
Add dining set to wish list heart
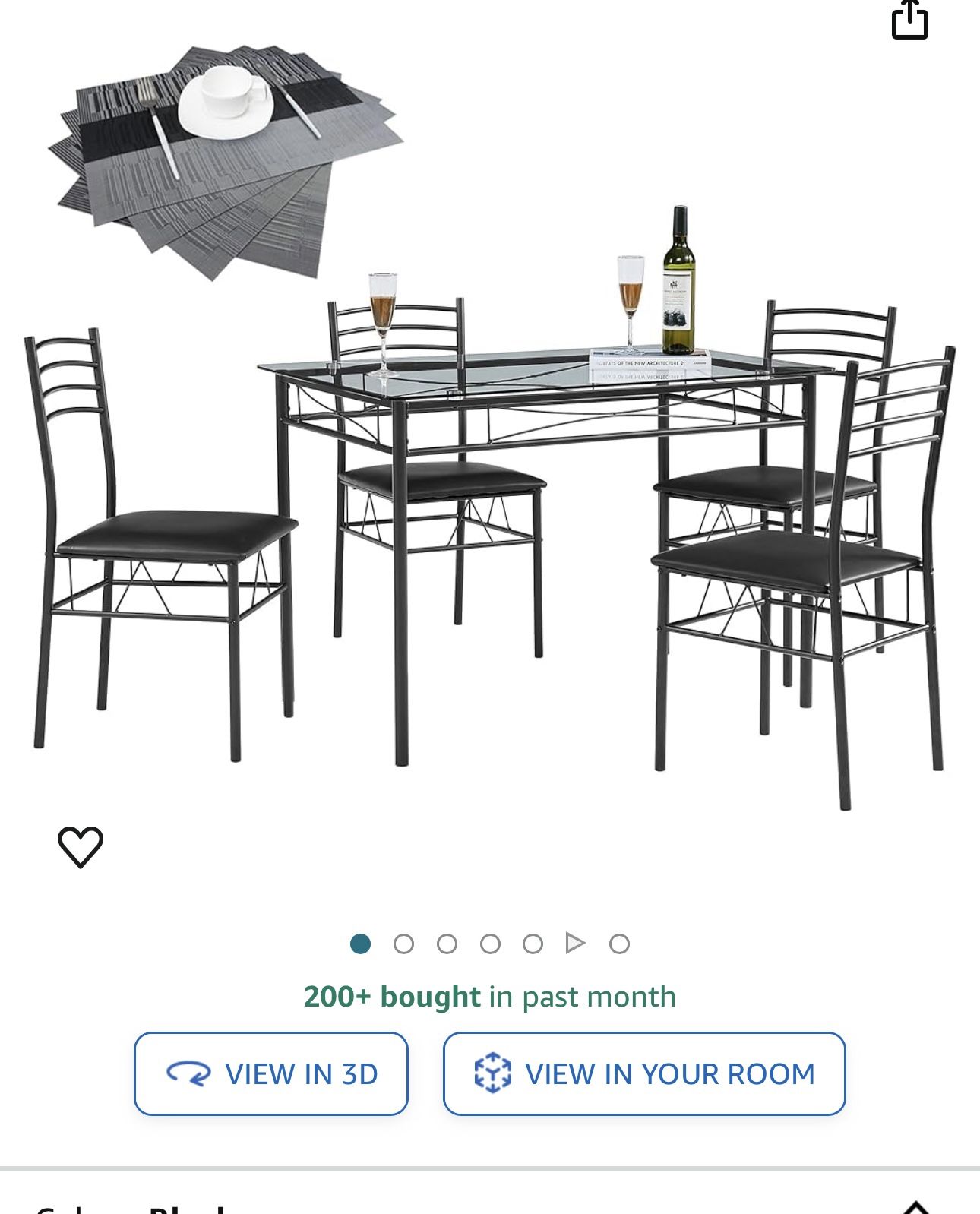81,846
